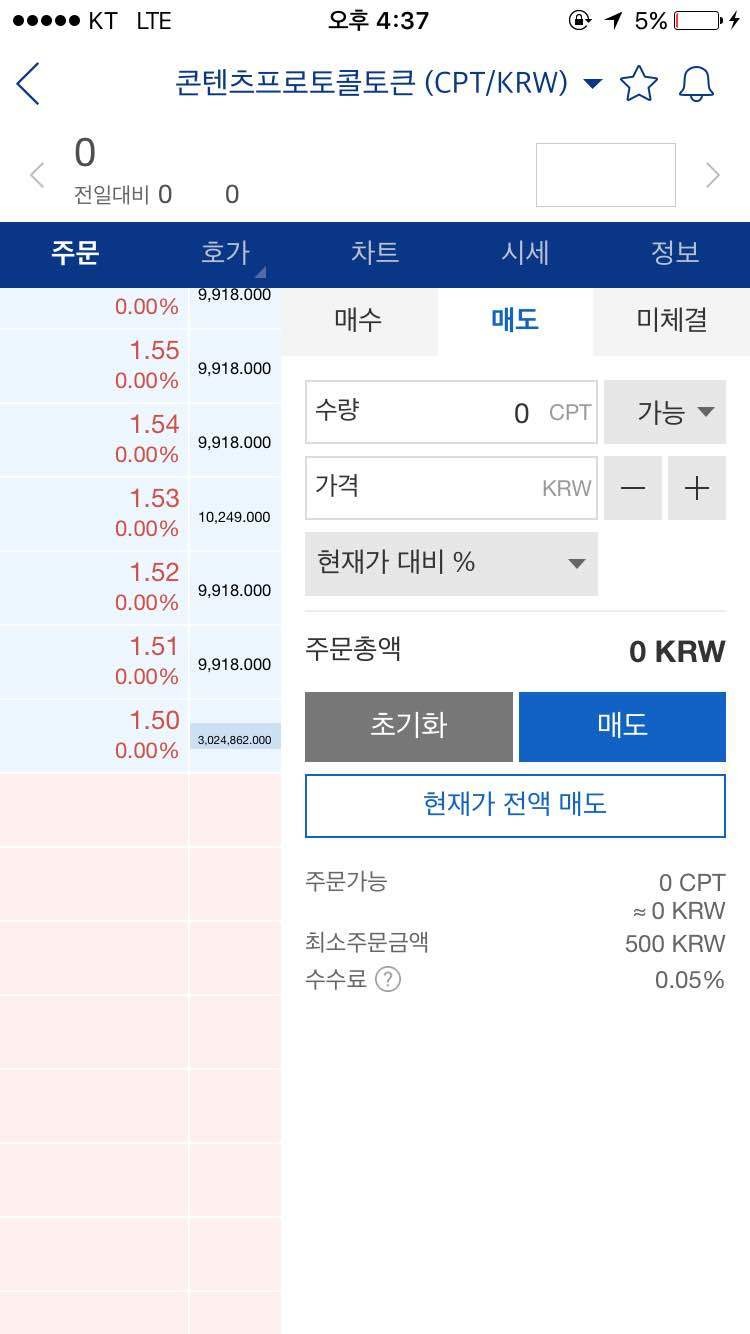The image size is (750, 1334).
Task: Switch to the 매수 buy tab
Action: 360,322
